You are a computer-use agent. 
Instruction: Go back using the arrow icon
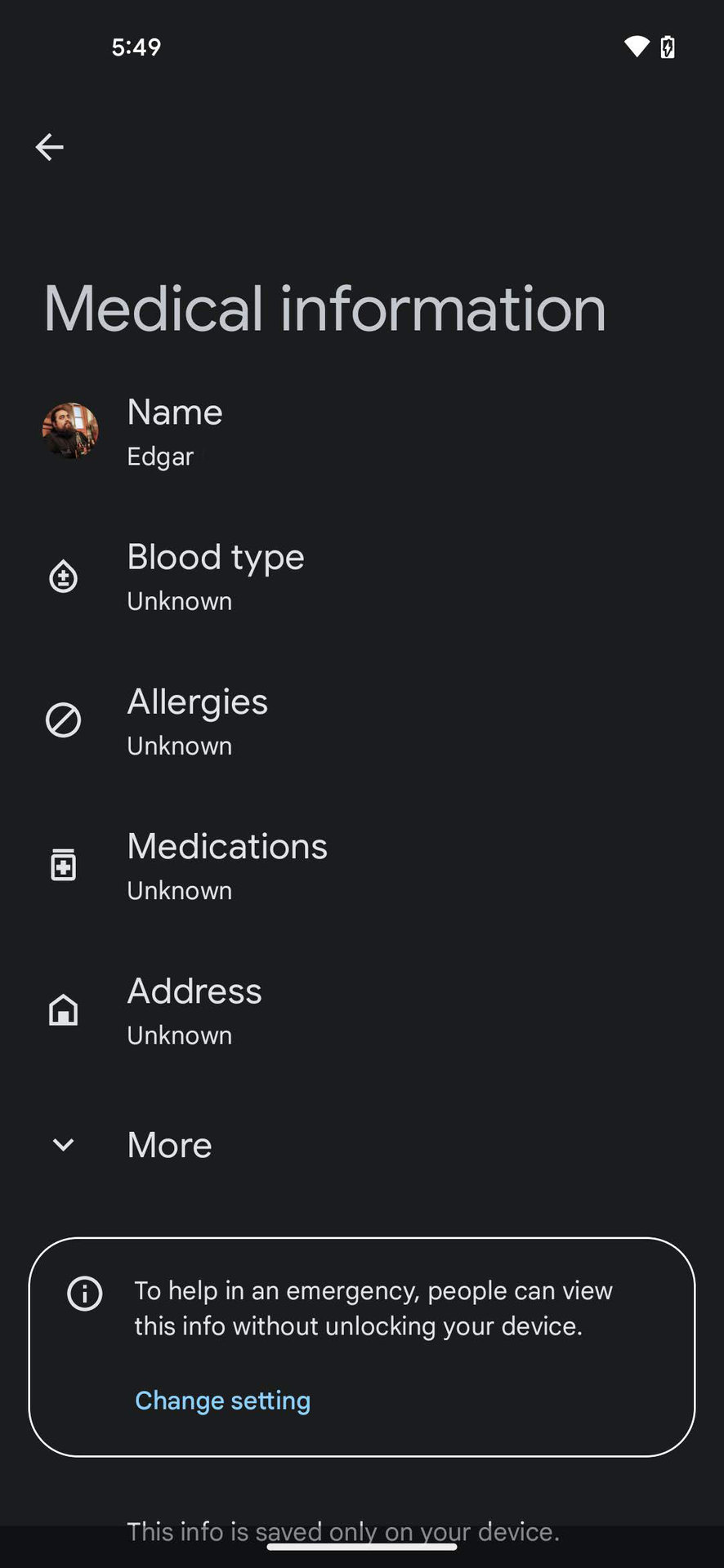pos(50,147)
